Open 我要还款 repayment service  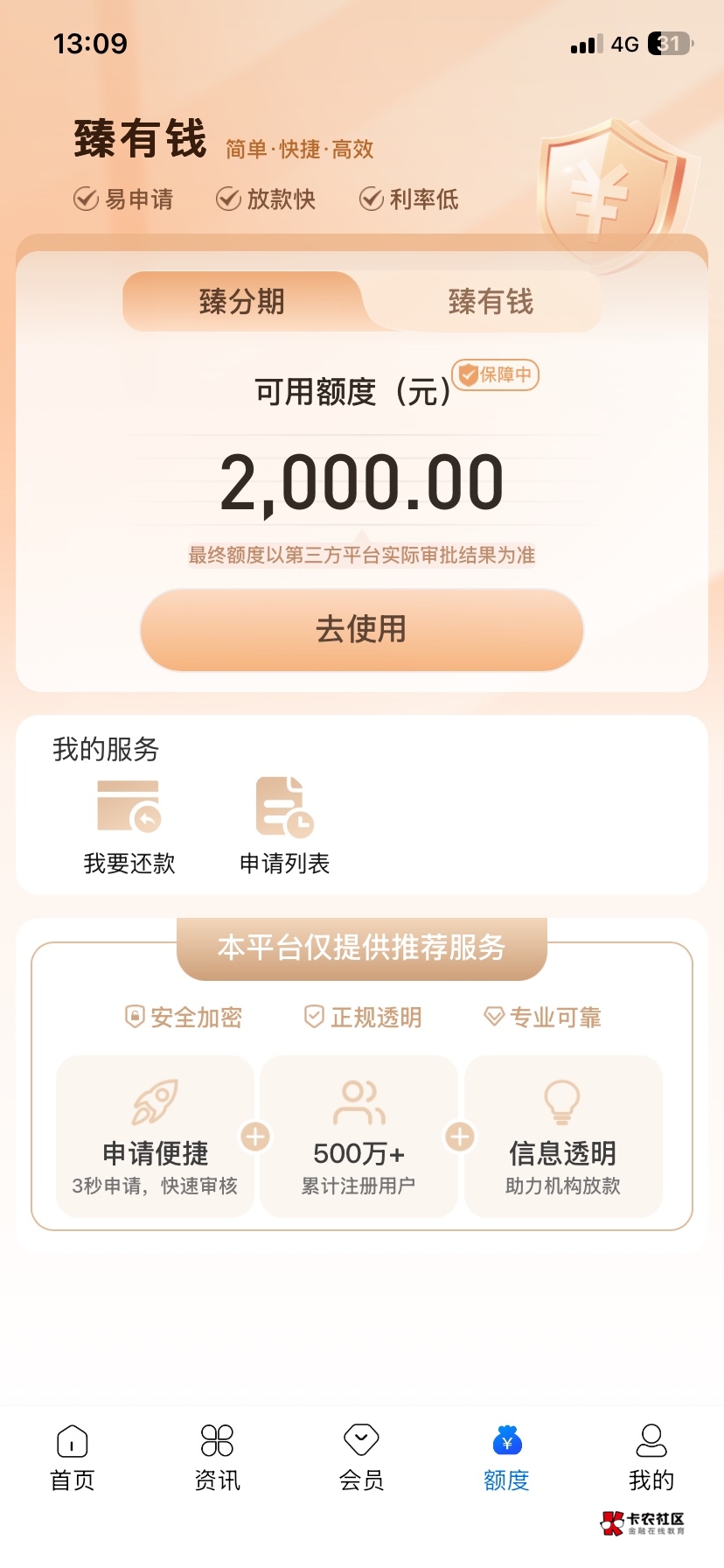point(129,826)
